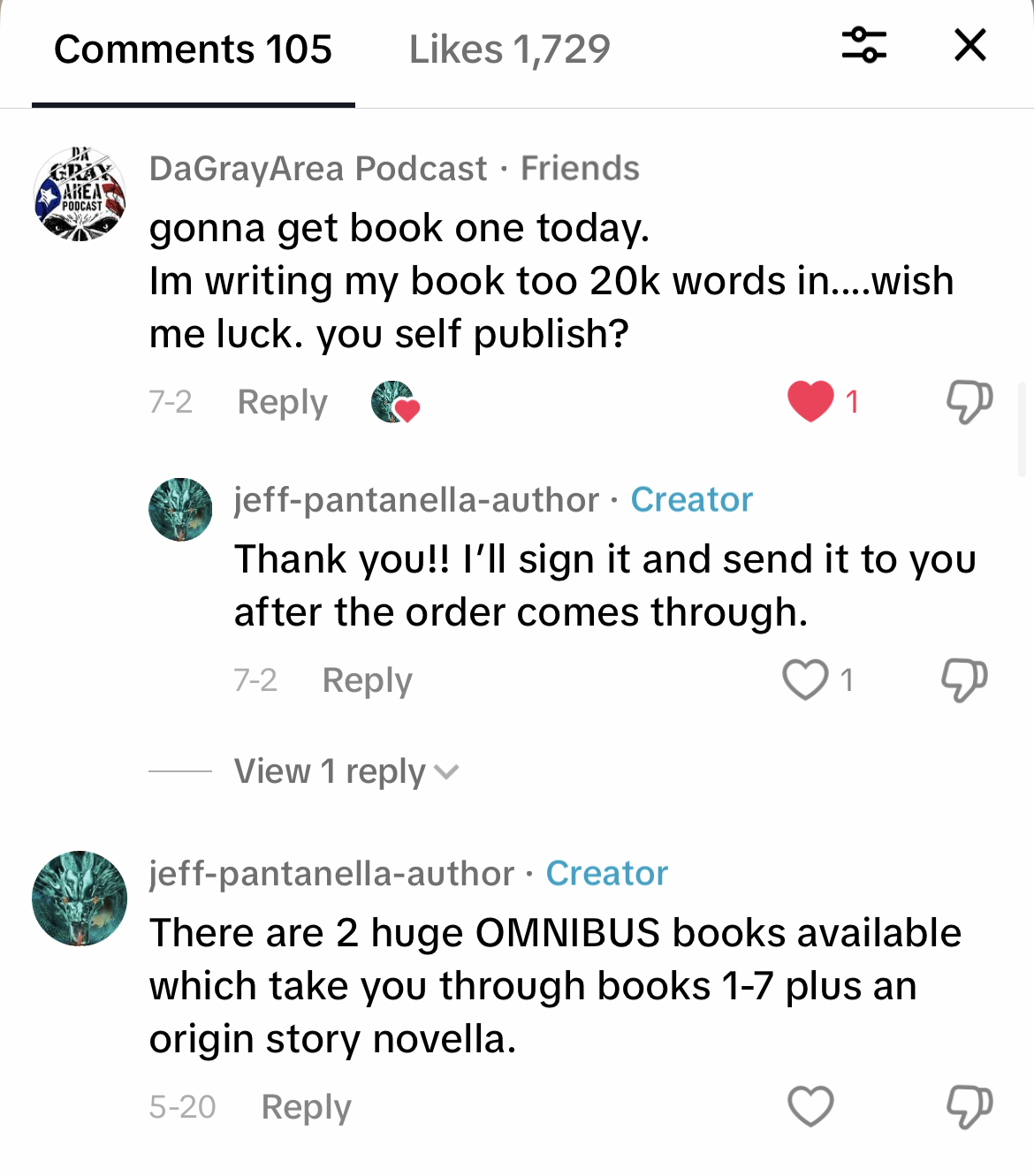Like the OMNIBUS books comment
1034x1176 pixels.
810,1106
